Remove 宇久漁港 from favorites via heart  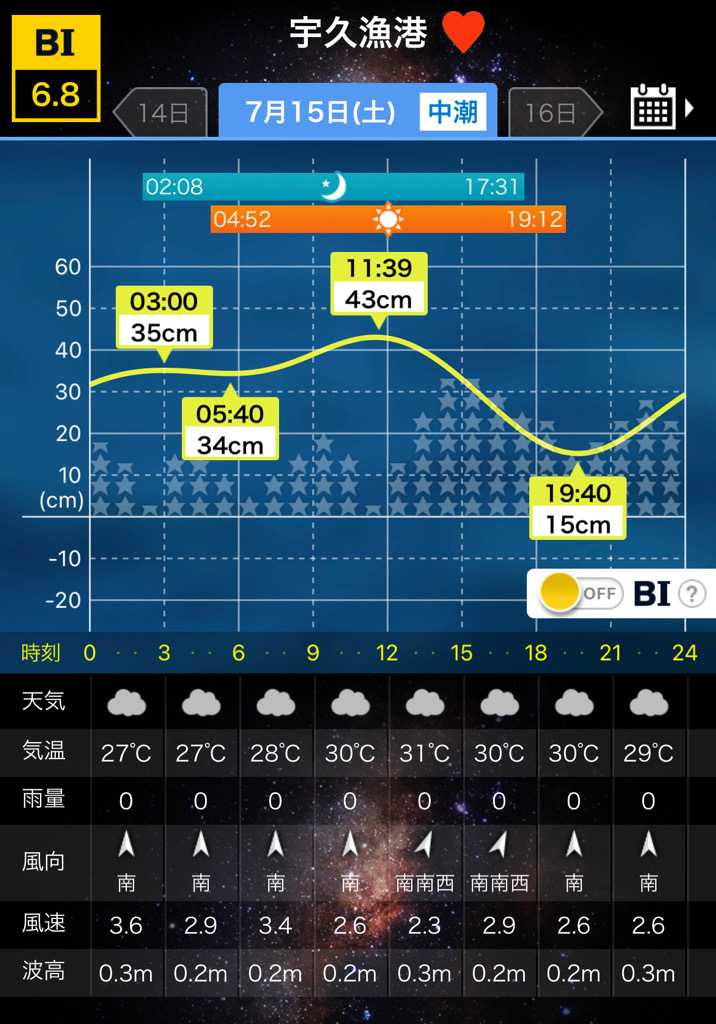pos(463,33)
